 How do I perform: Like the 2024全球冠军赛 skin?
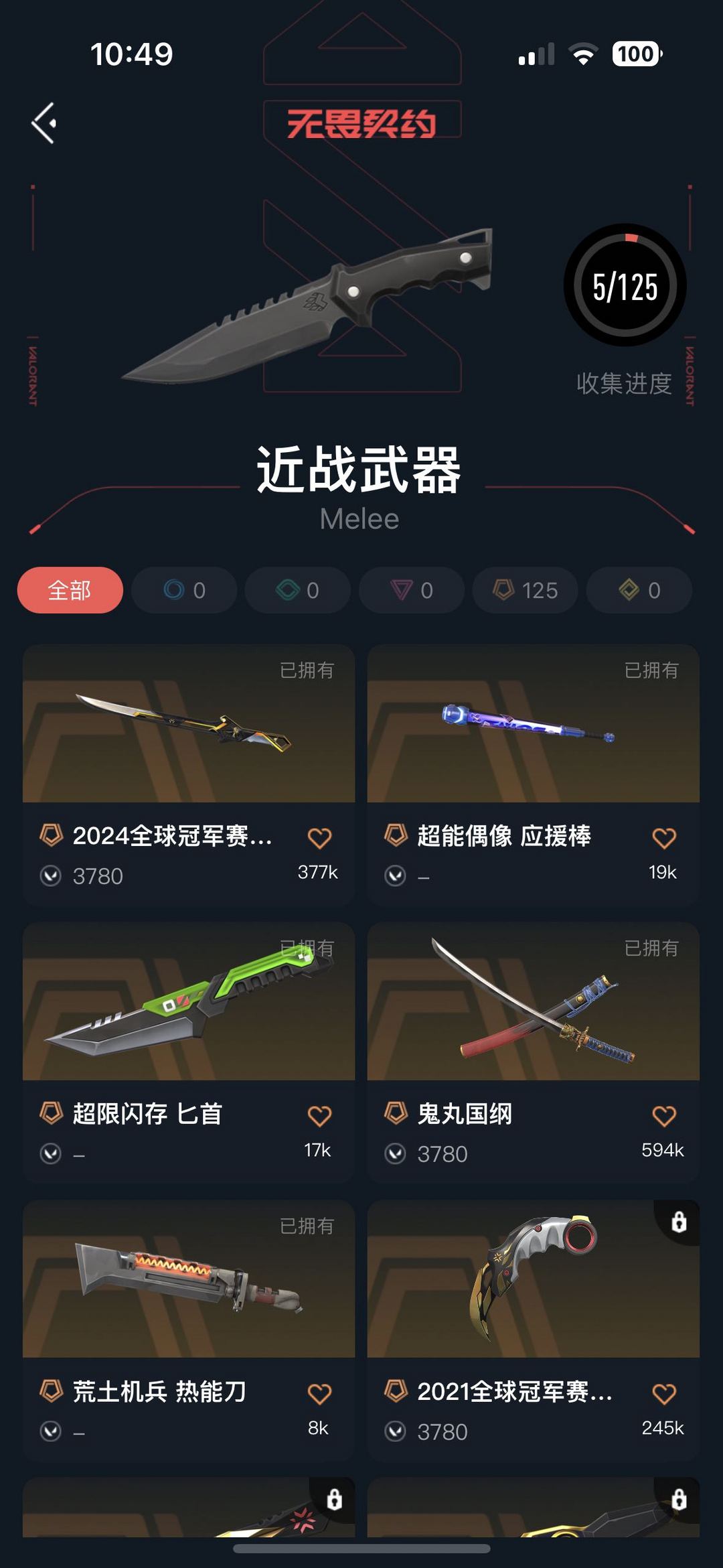[319, 838]
